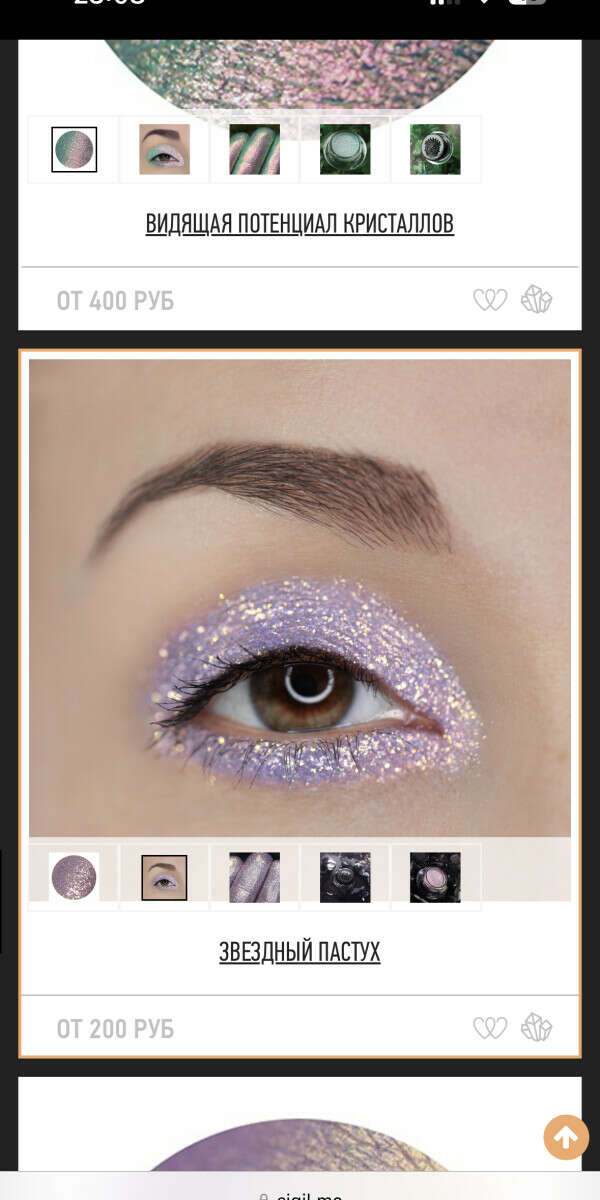This screenshot has height=1200, width=600.
Task: Select the finger swatch thumbnail of ВИДЯЩАЯ ПОТЕНЦИАЛ КРИСТАЛЛОВ
Action: pyautogui.click(x=255, y=149)
